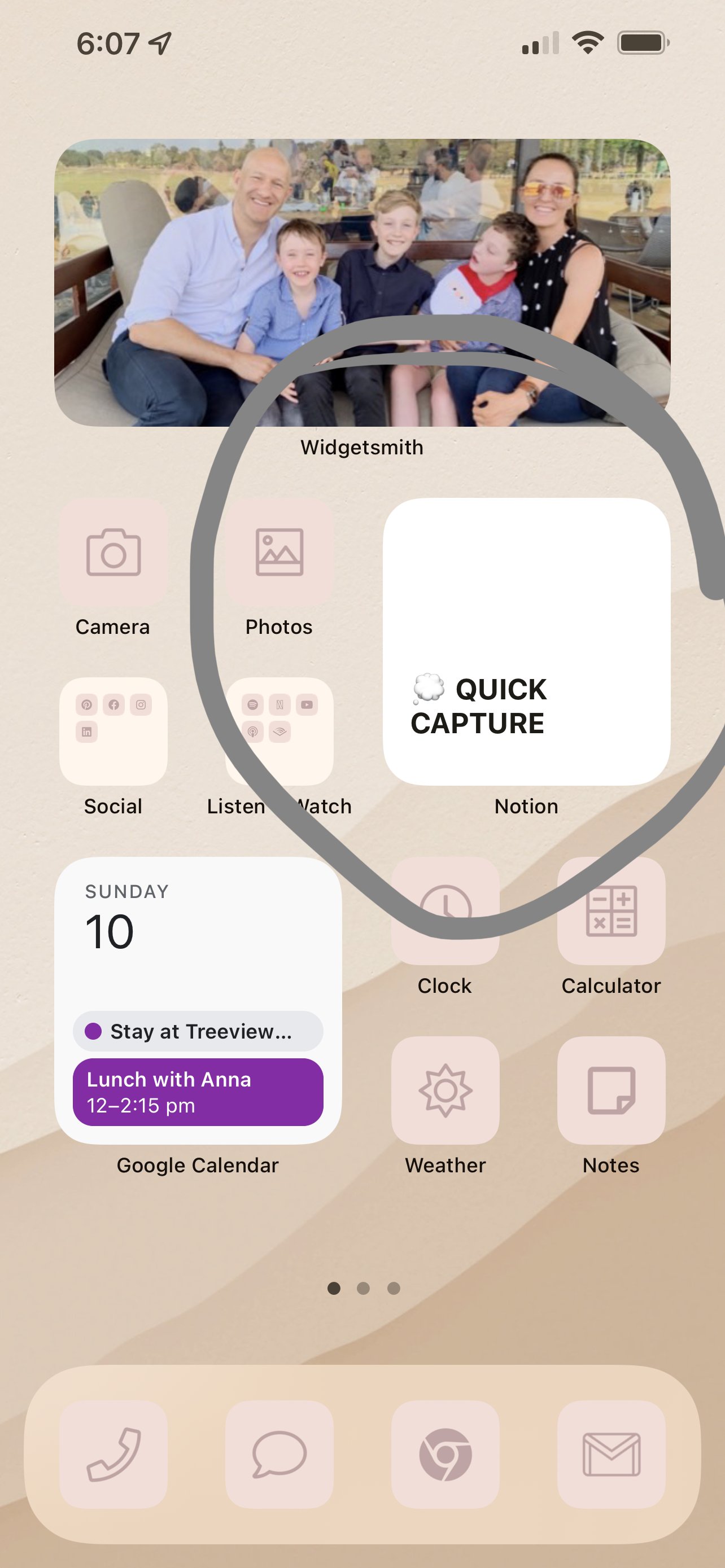Check the Weather app
This screenshot has height=1568, width=725.
446,1090
